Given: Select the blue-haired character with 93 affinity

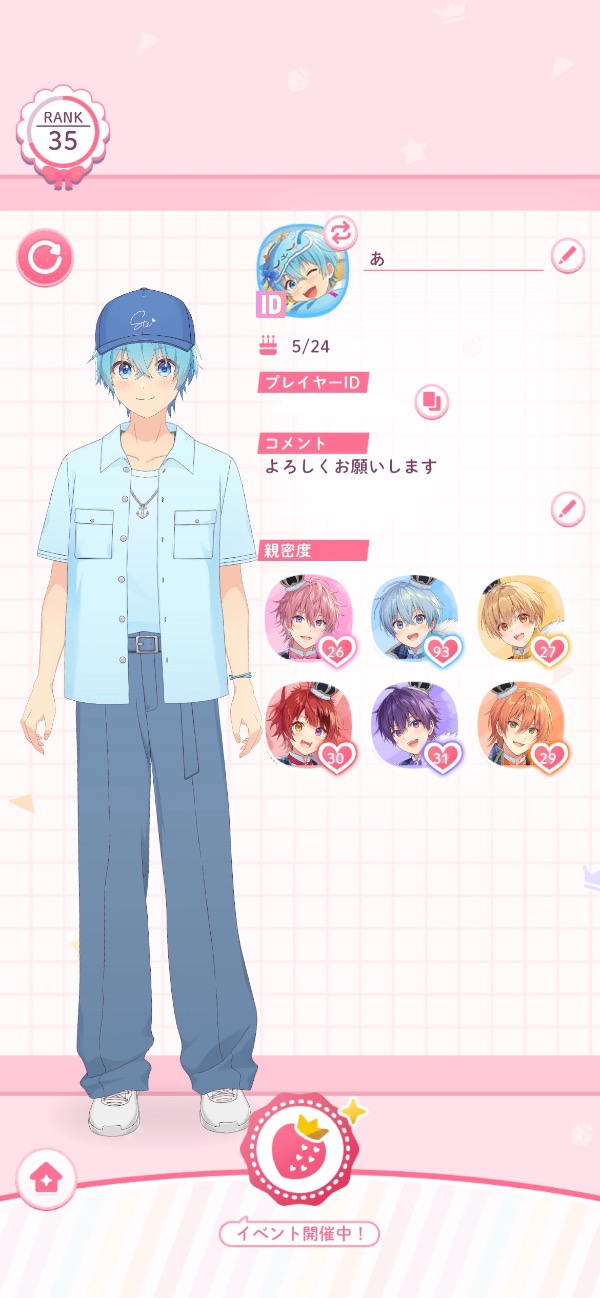Looking at the screenshot, I should click(414, 620).
